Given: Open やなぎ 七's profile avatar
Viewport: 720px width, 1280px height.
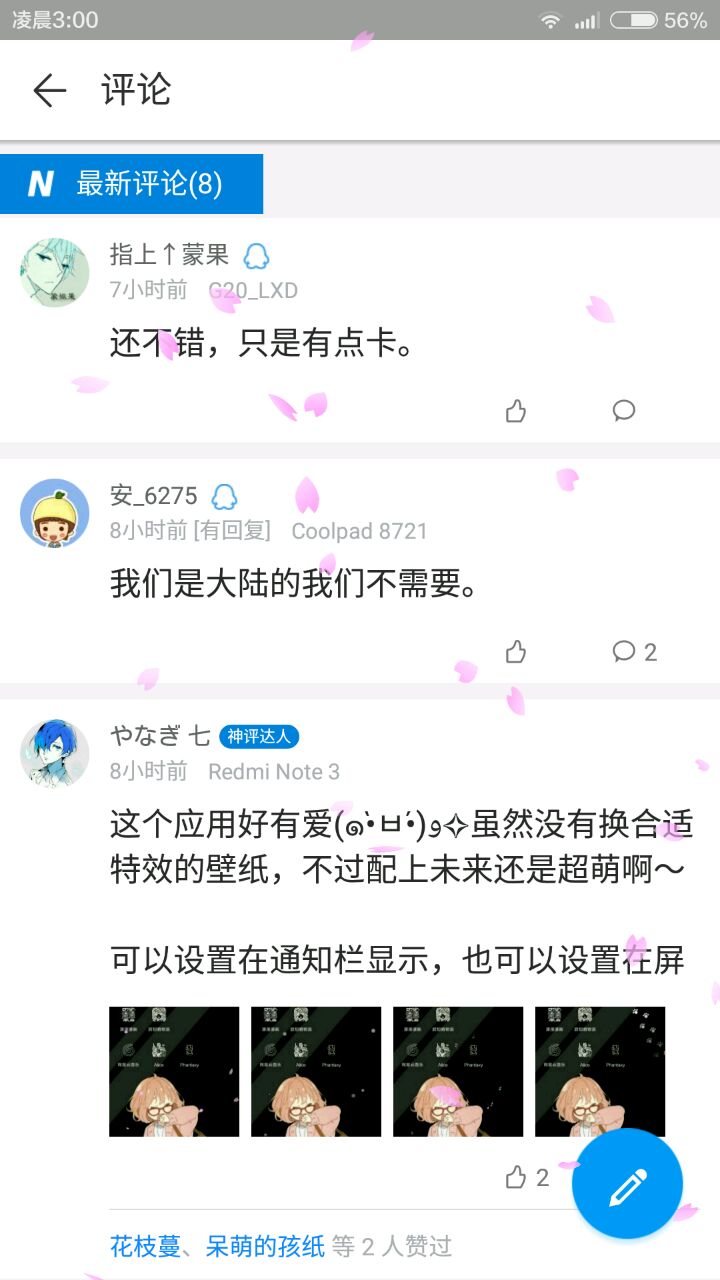Looking at the screenshot, I should pos(55,753).
